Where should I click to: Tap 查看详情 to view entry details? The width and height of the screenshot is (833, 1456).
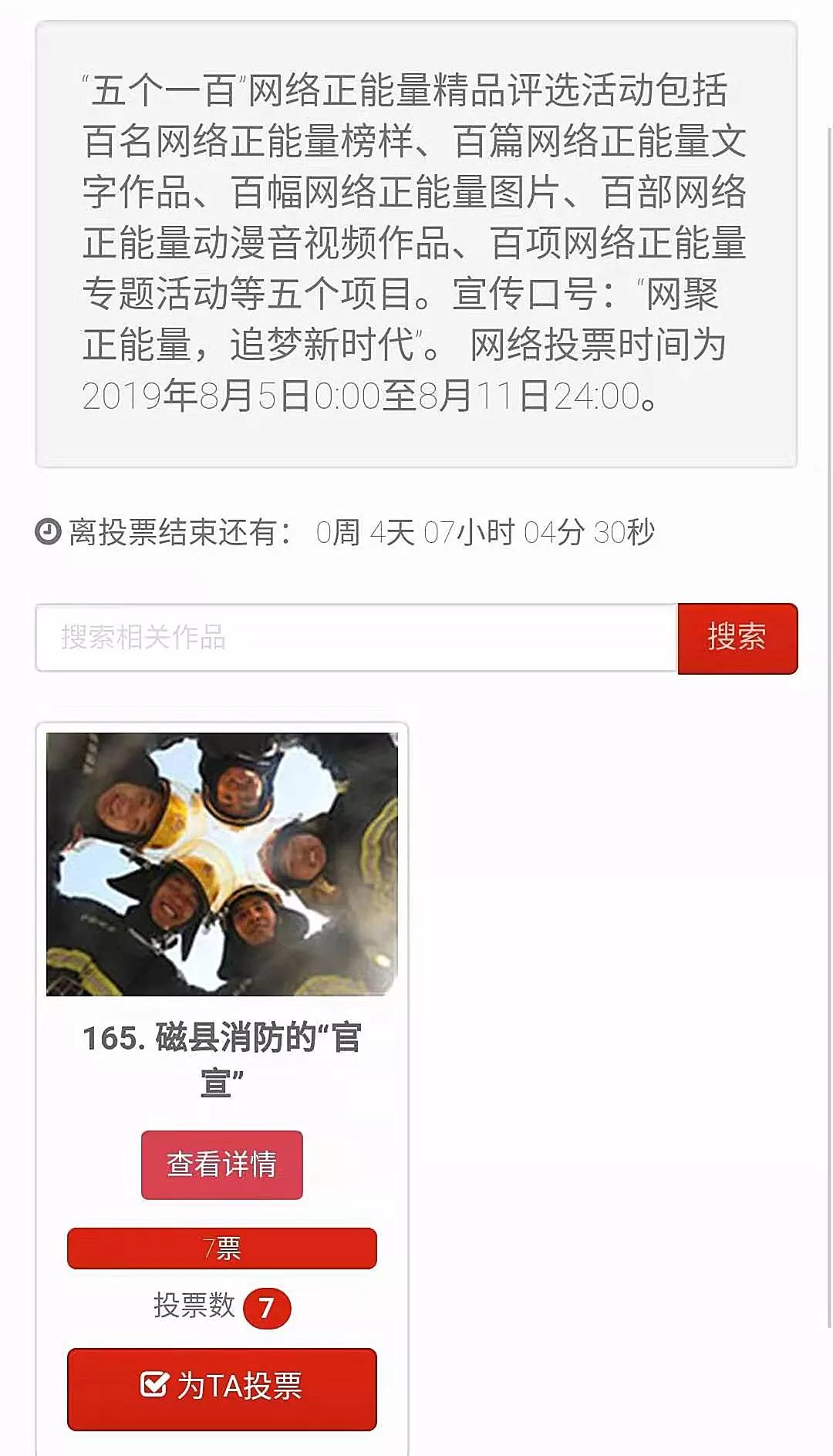click(x=222, y=1164)
